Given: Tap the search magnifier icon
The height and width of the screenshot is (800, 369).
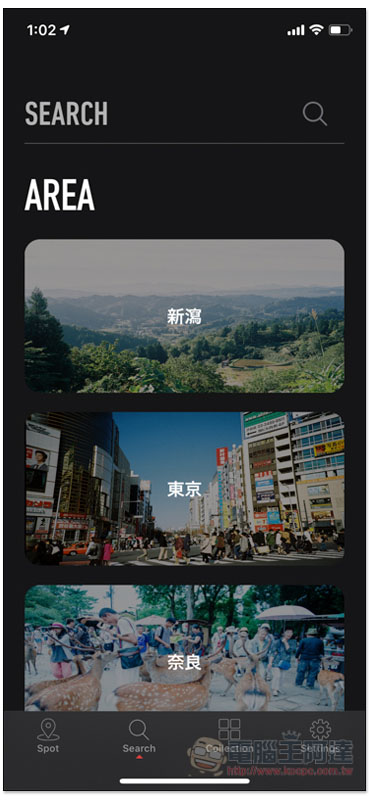Looking at the screenshot, I should [314, 113].
